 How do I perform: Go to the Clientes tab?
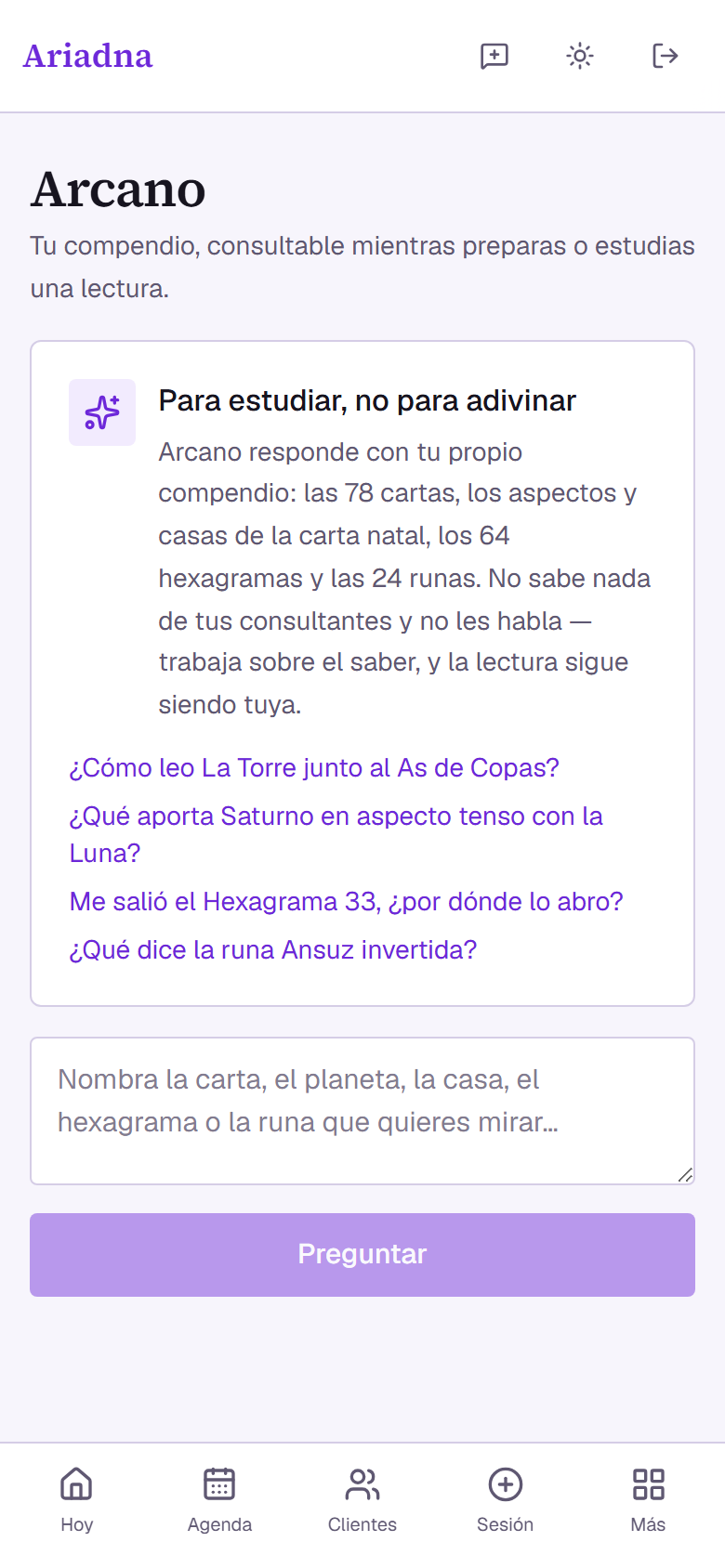click(362, 1499)
